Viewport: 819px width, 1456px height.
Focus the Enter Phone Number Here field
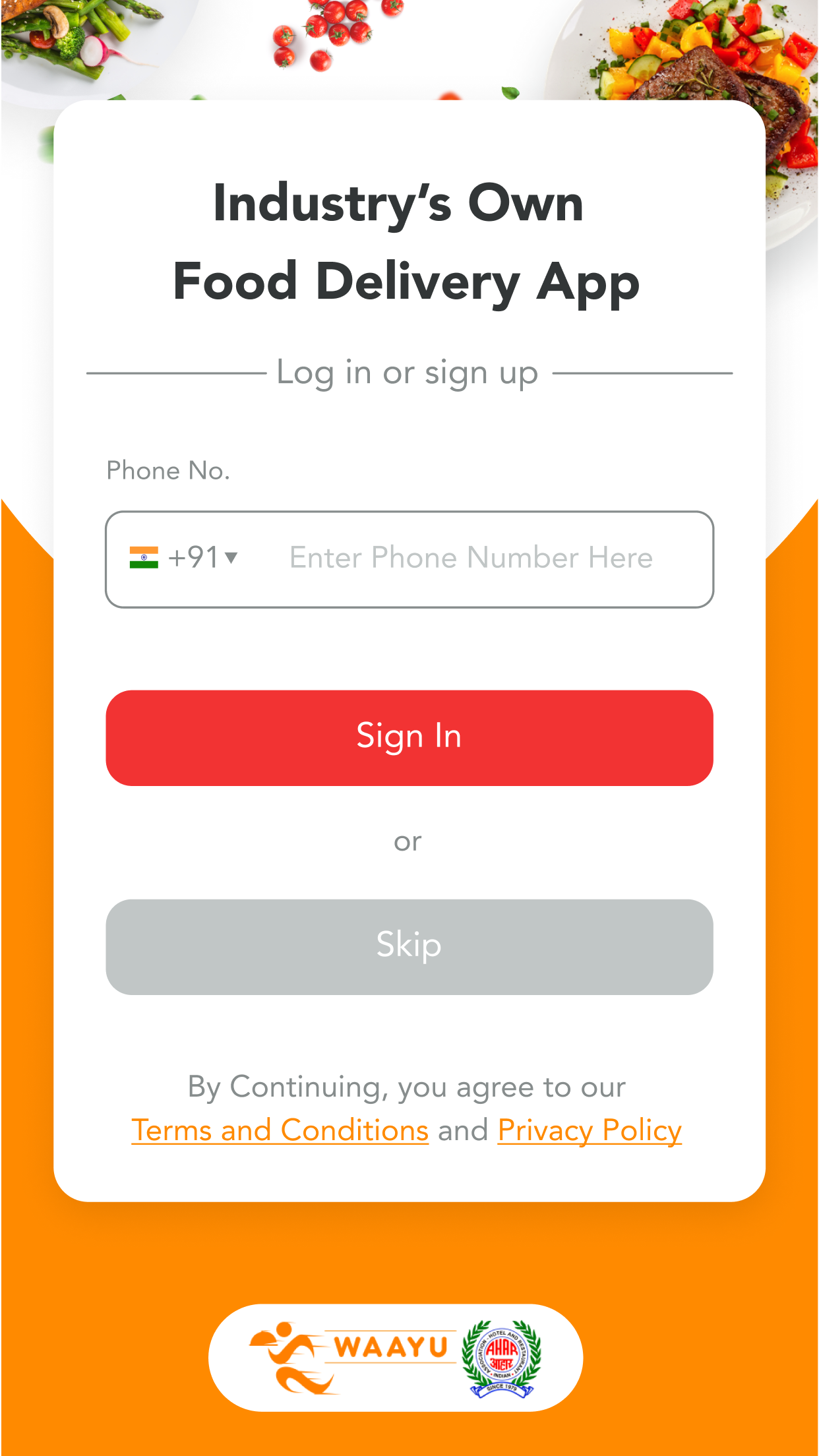click(471, 558)
